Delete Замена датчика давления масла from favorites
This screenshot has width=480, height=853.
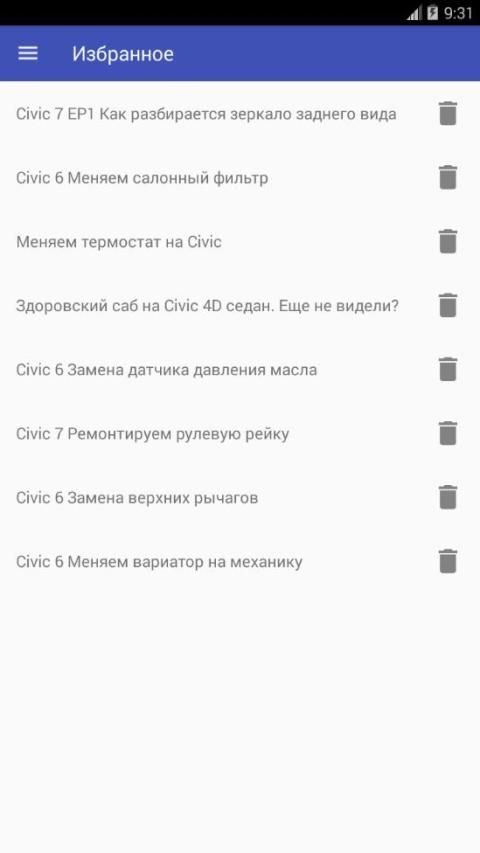tap(448, 369)
